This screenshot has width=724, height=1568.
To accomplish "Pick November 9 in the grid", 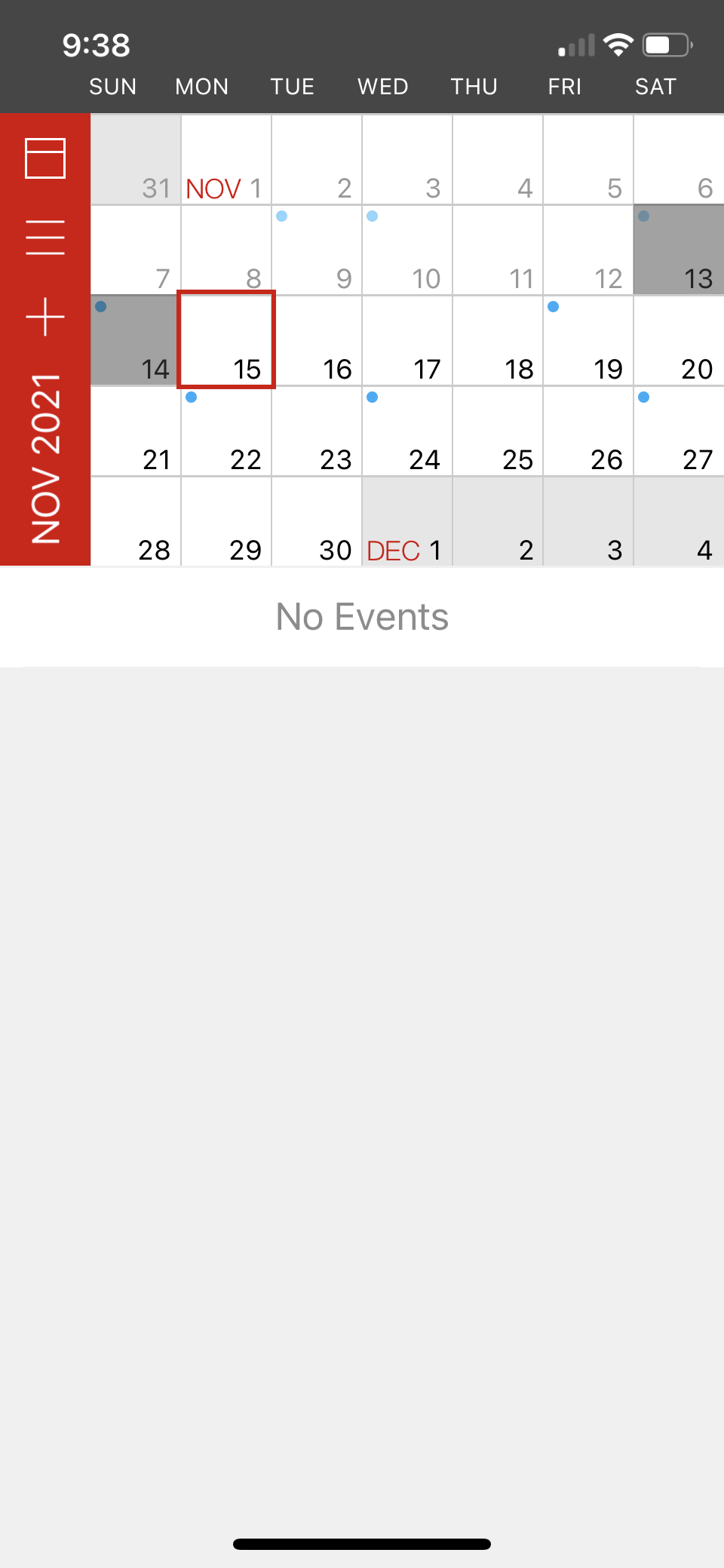I will point(317,250).
